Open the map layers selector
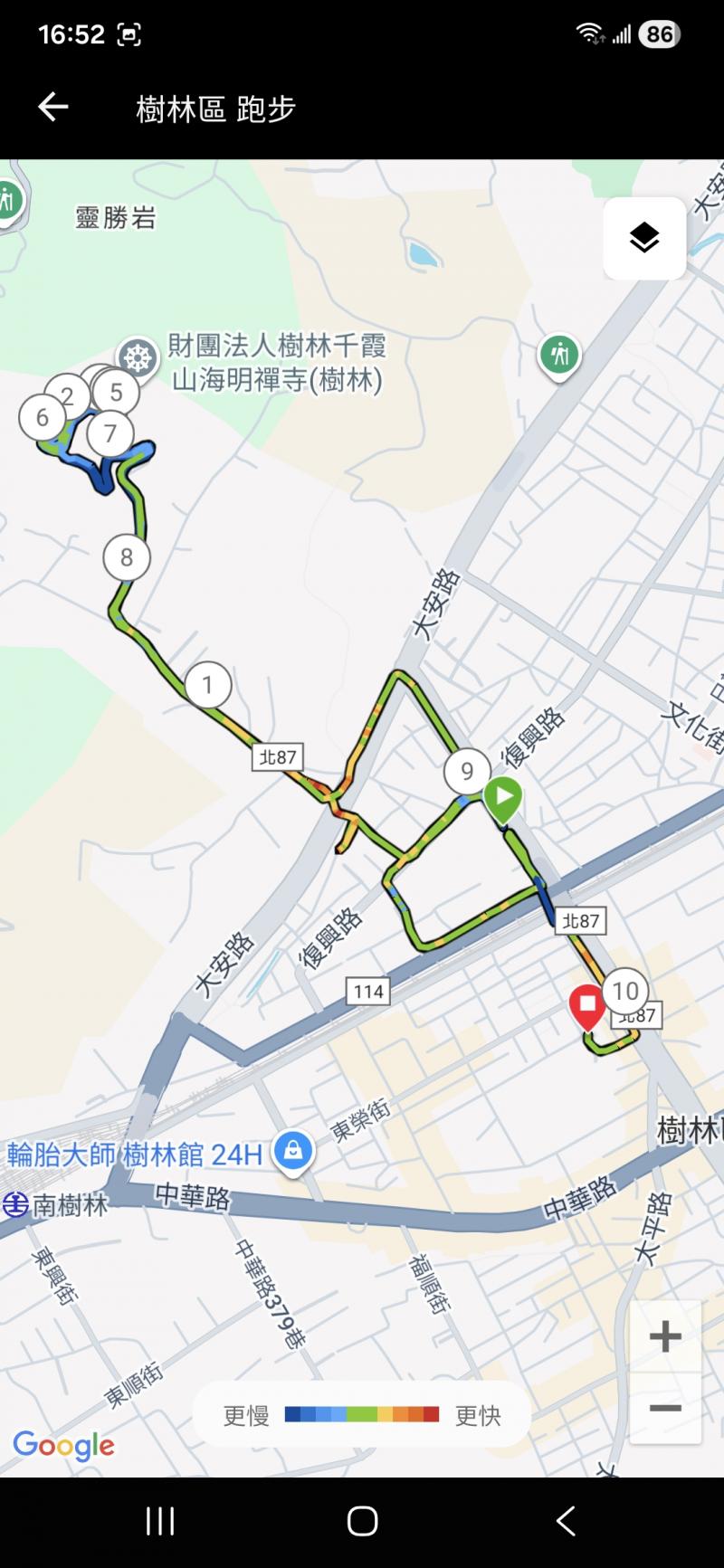 pyautogui.click(x=644, y=238)
